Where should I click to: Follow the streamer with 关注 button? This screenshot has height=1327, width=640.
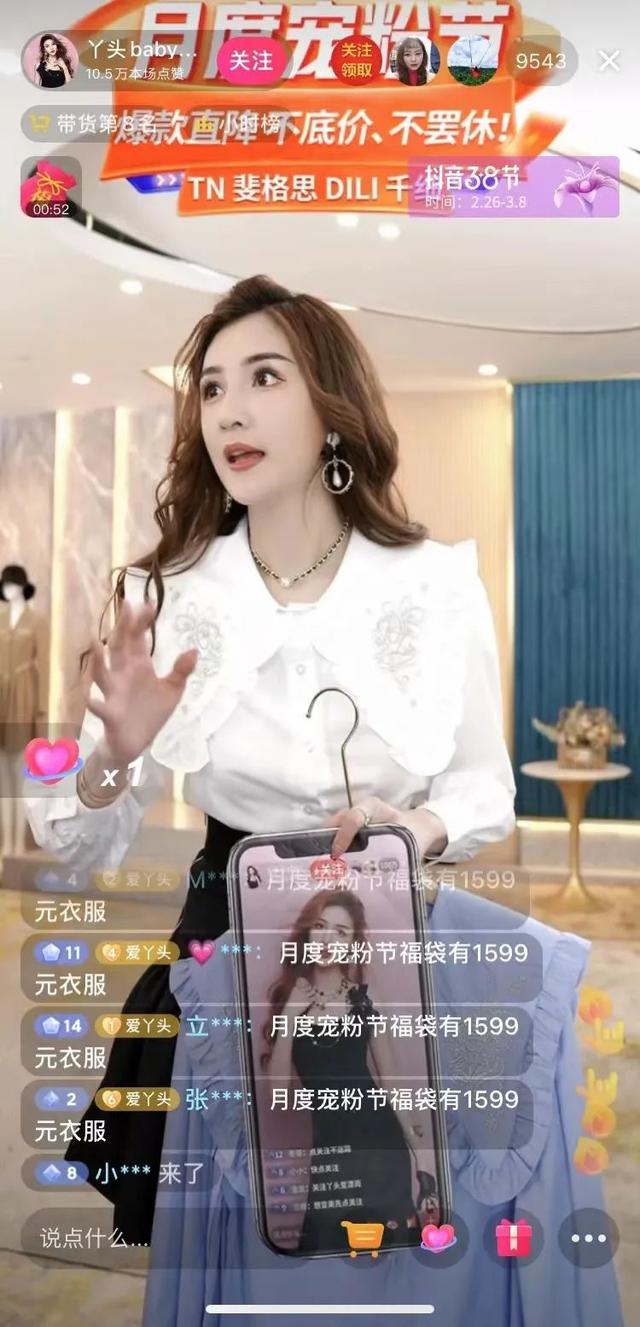click(x=251, y=61)
